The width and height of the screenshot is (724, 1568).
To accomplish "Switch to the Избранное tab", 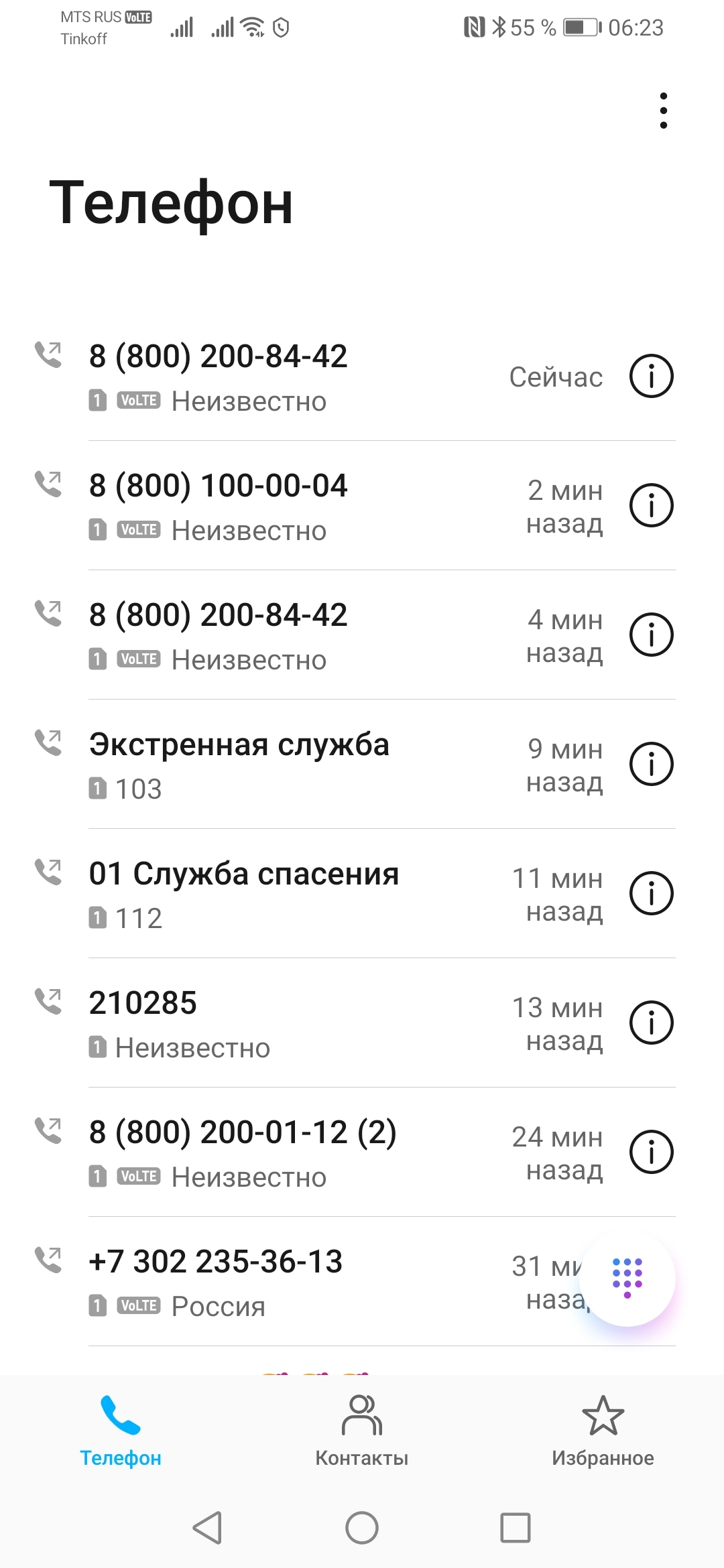I will tap(603, 1430).
